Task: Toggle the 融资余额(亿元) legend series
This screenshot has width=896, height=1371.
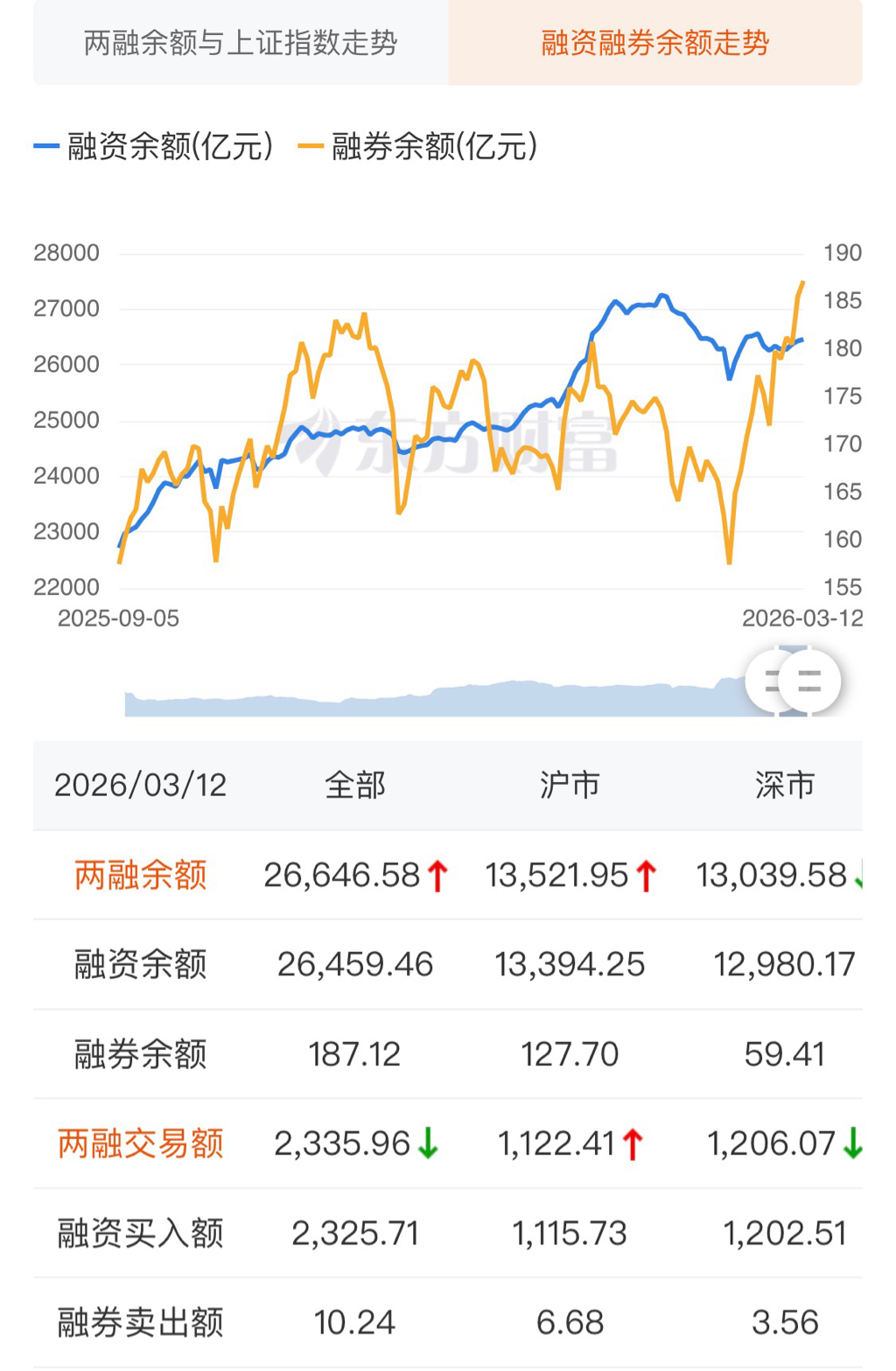Action: click(155, 146)
